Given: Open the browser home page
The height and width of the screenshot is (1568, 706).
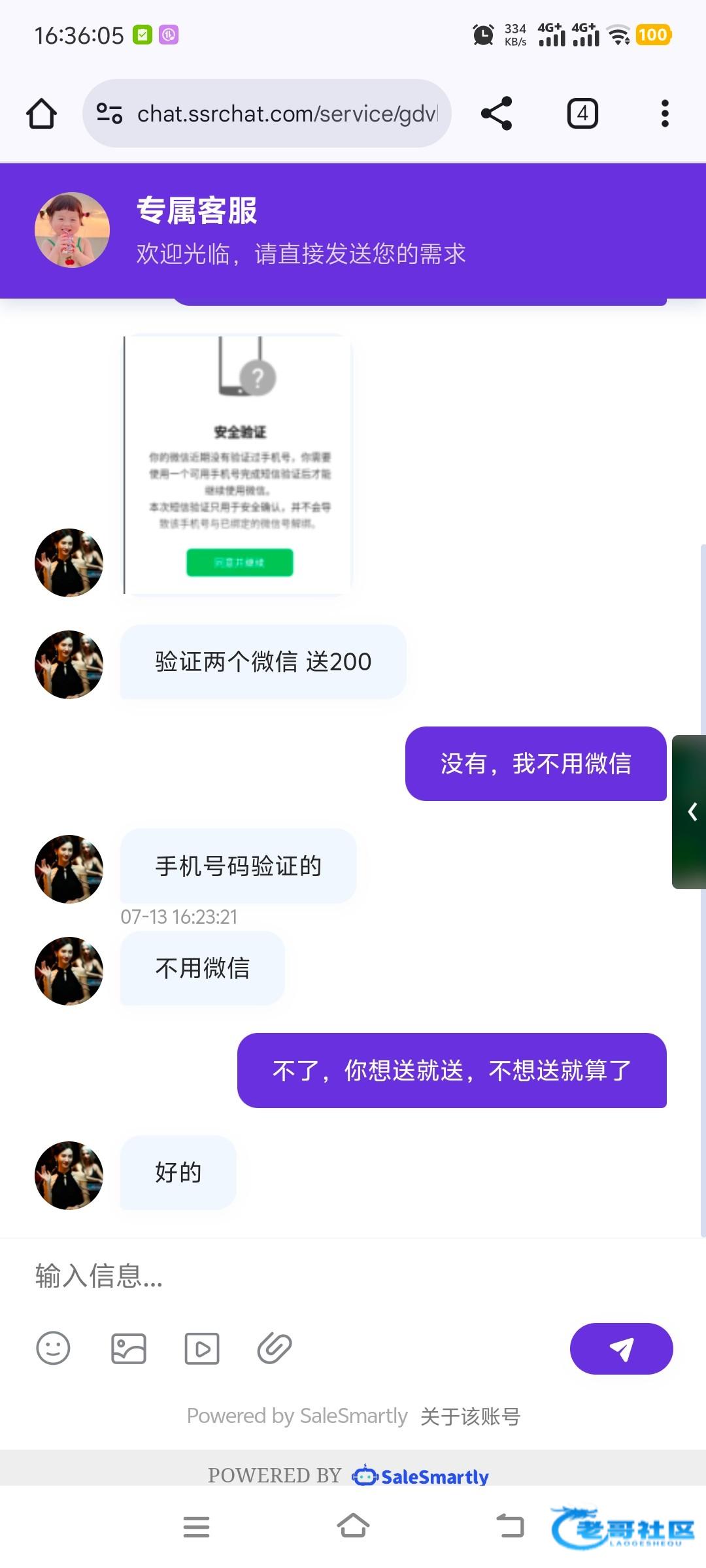Looking at the screenshot, I should (41, 114).
